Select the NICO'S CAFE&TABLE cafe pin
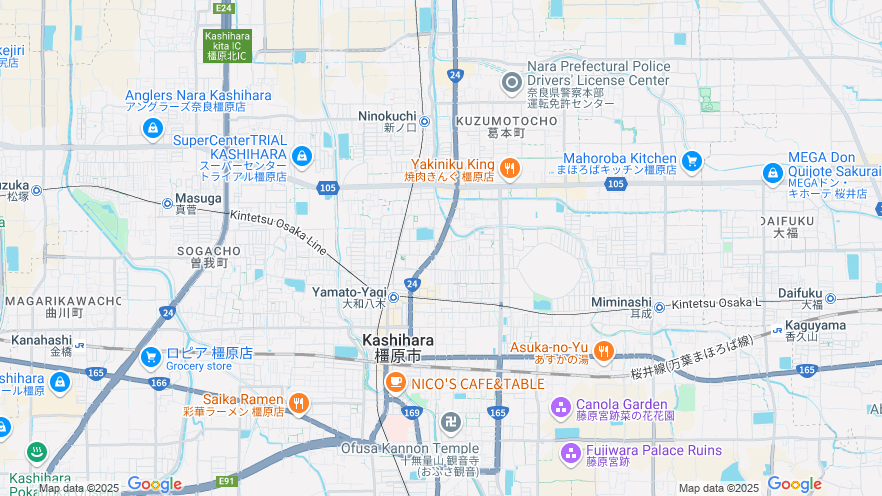Screen dimensions: 882x496 [x=396, y=383]
